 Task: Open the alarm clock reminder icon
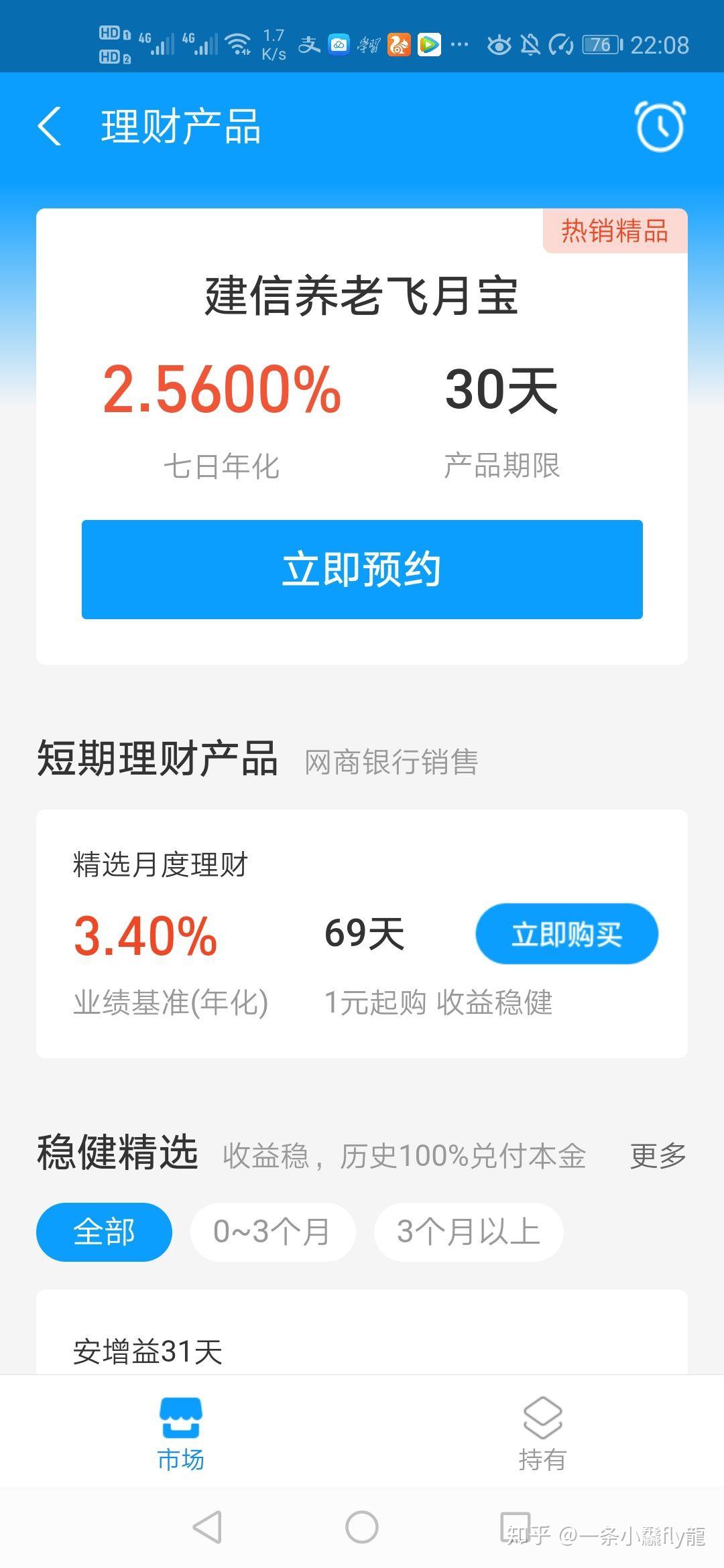[x=660, y=126]
